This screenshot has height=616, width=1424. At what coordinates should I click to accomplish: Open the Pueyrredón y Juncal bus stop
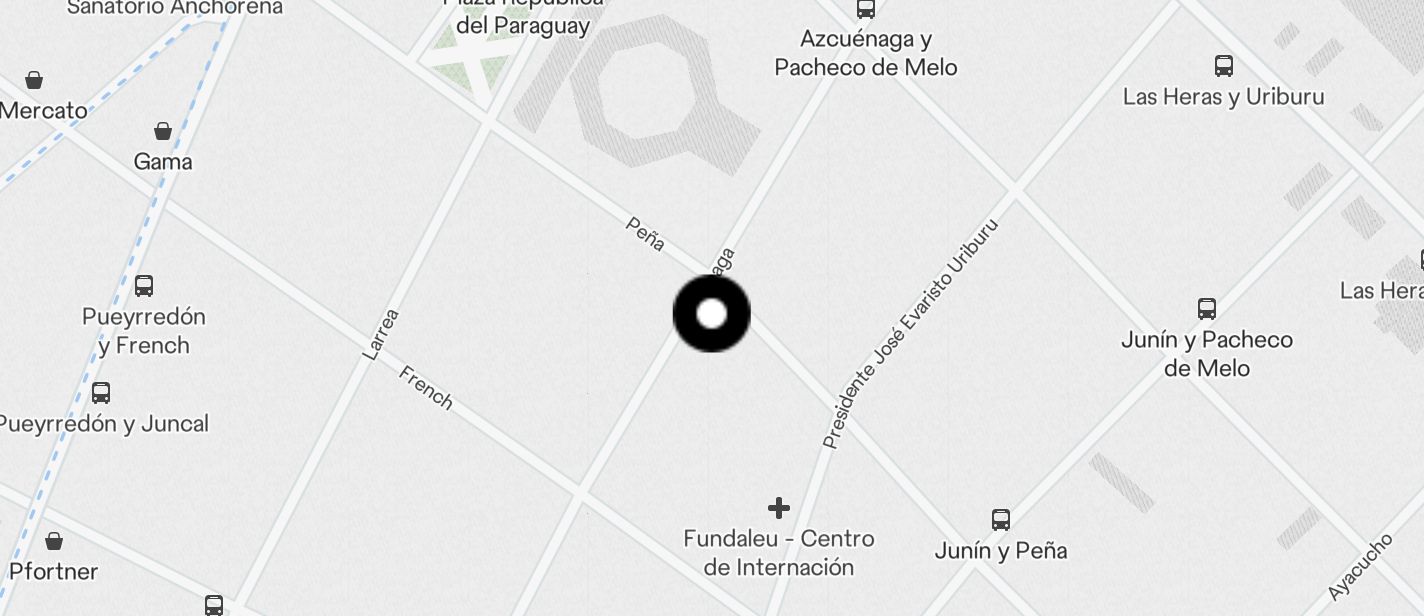click(101, 393)
